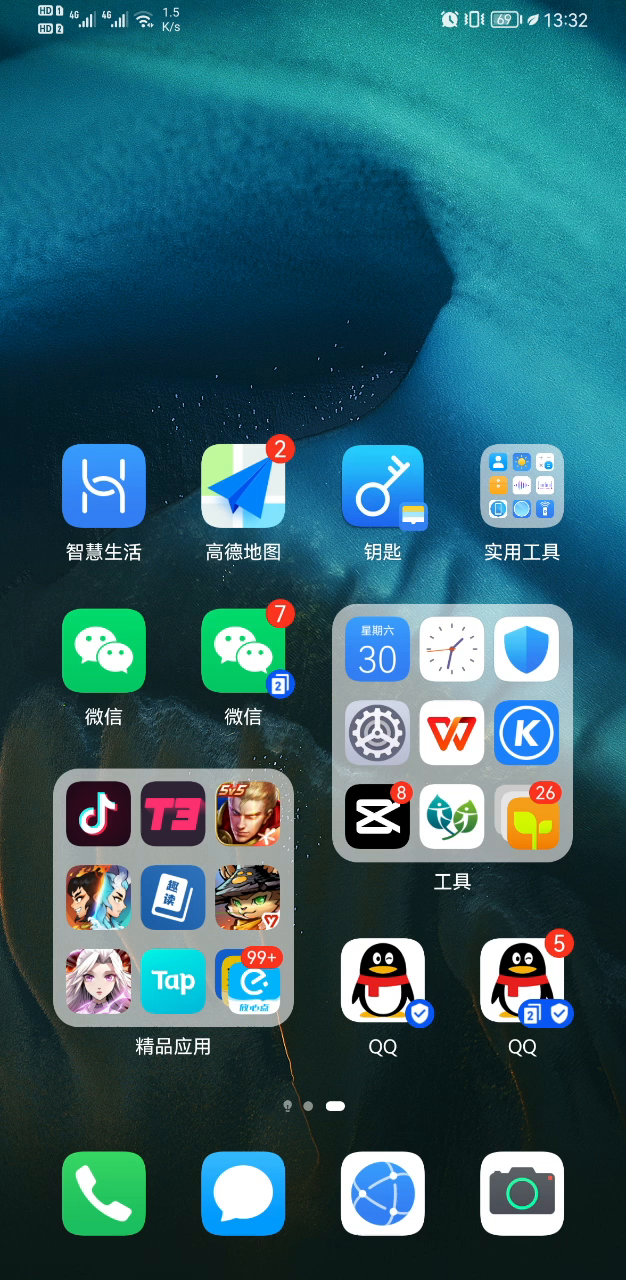Open the Tap app in 精品应用 folder
Screen dimensions: 626x1280
[173, 981]
